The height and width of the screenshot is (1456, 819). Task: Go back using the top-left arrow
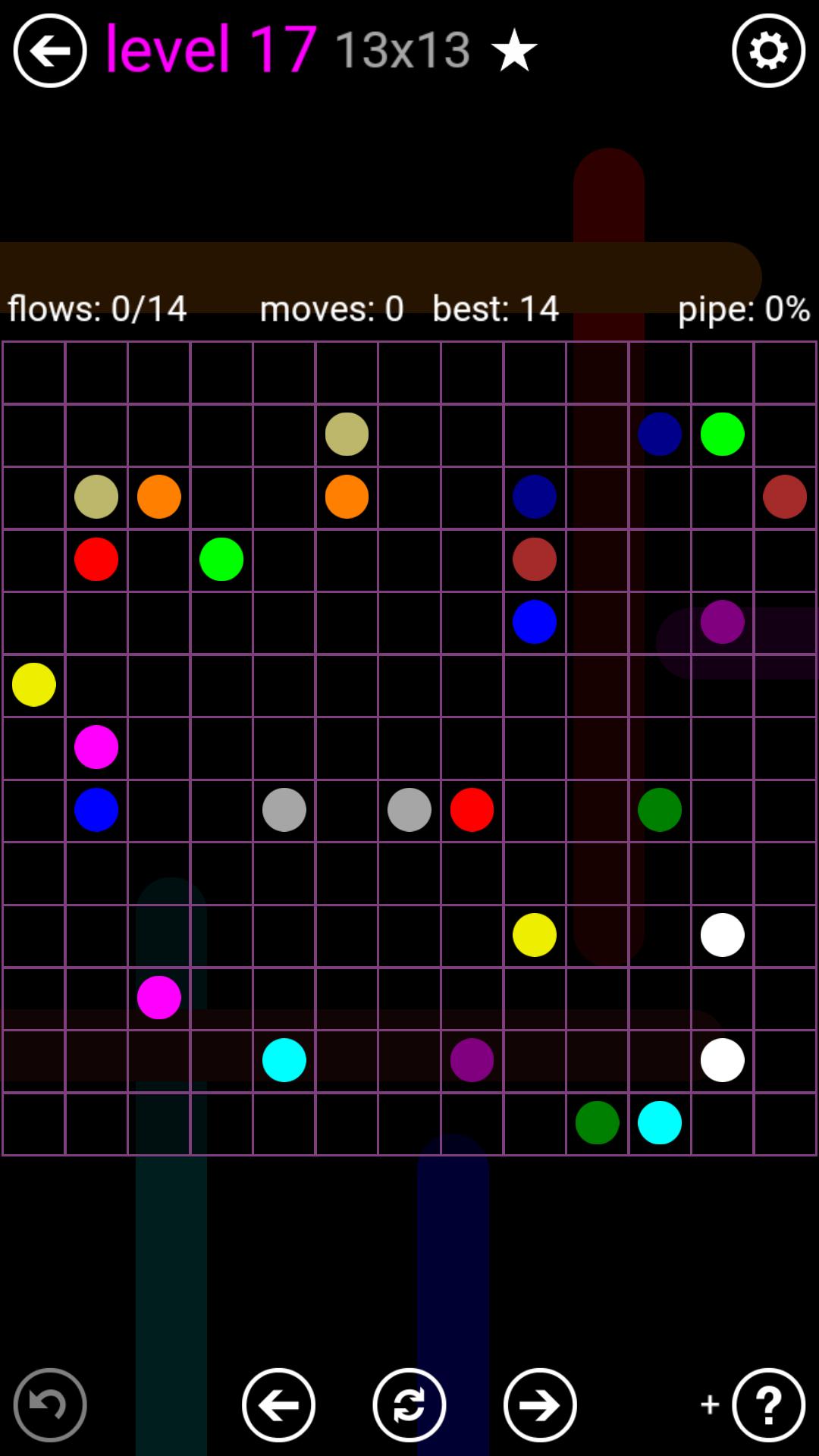(50, 51)
